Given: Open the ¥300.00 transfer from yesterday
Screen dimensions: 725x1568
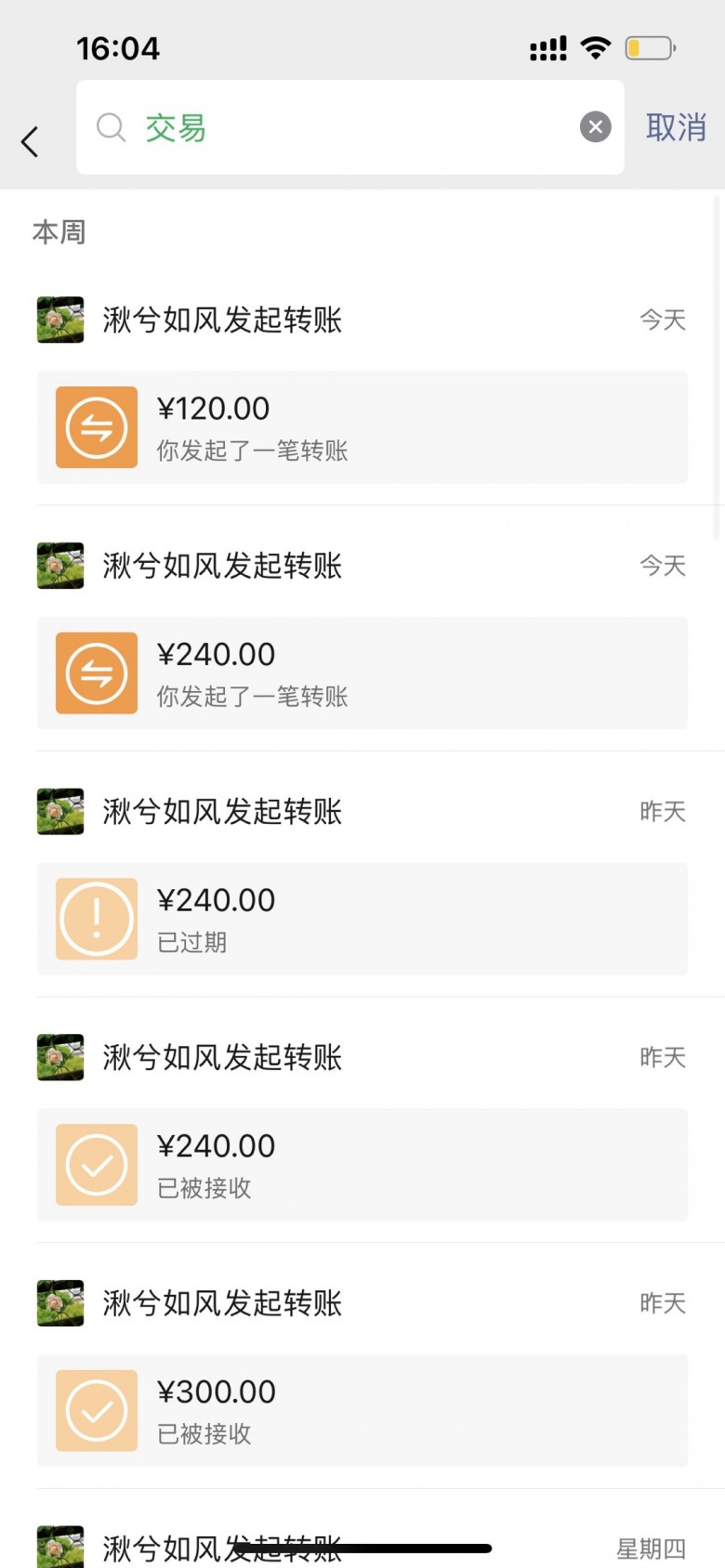Looking at the screenshot, I should [362, 1410].
